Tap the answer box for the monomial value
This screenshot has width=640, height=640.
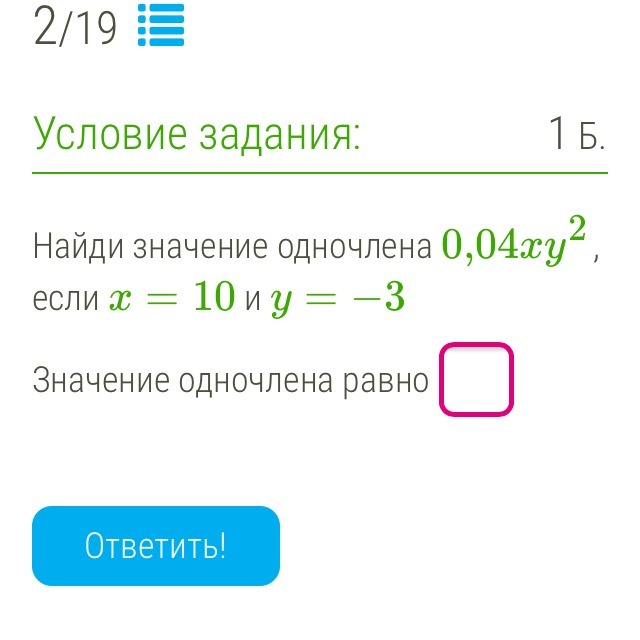click(x=477, y=380)
